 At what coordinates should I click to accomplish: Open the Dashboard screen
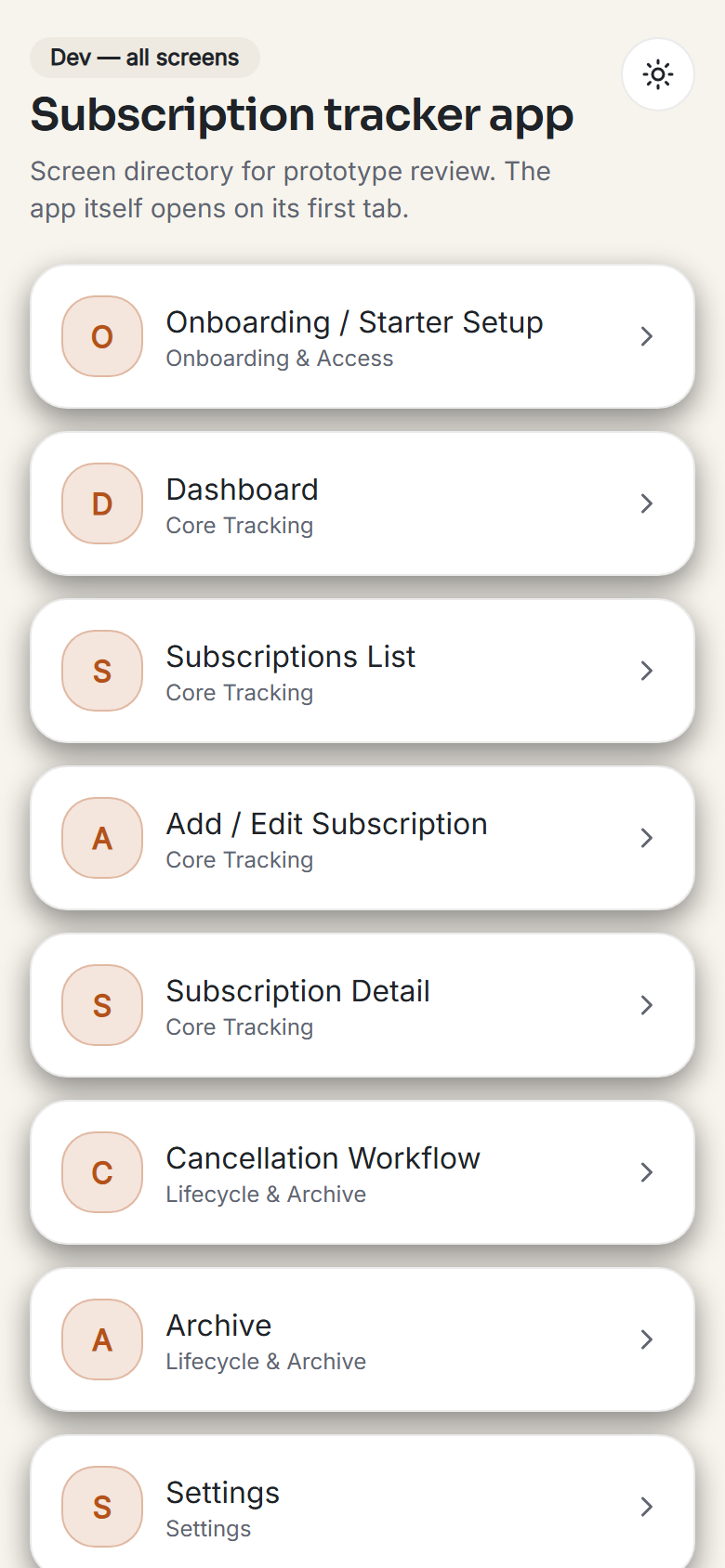click(362, 503)
